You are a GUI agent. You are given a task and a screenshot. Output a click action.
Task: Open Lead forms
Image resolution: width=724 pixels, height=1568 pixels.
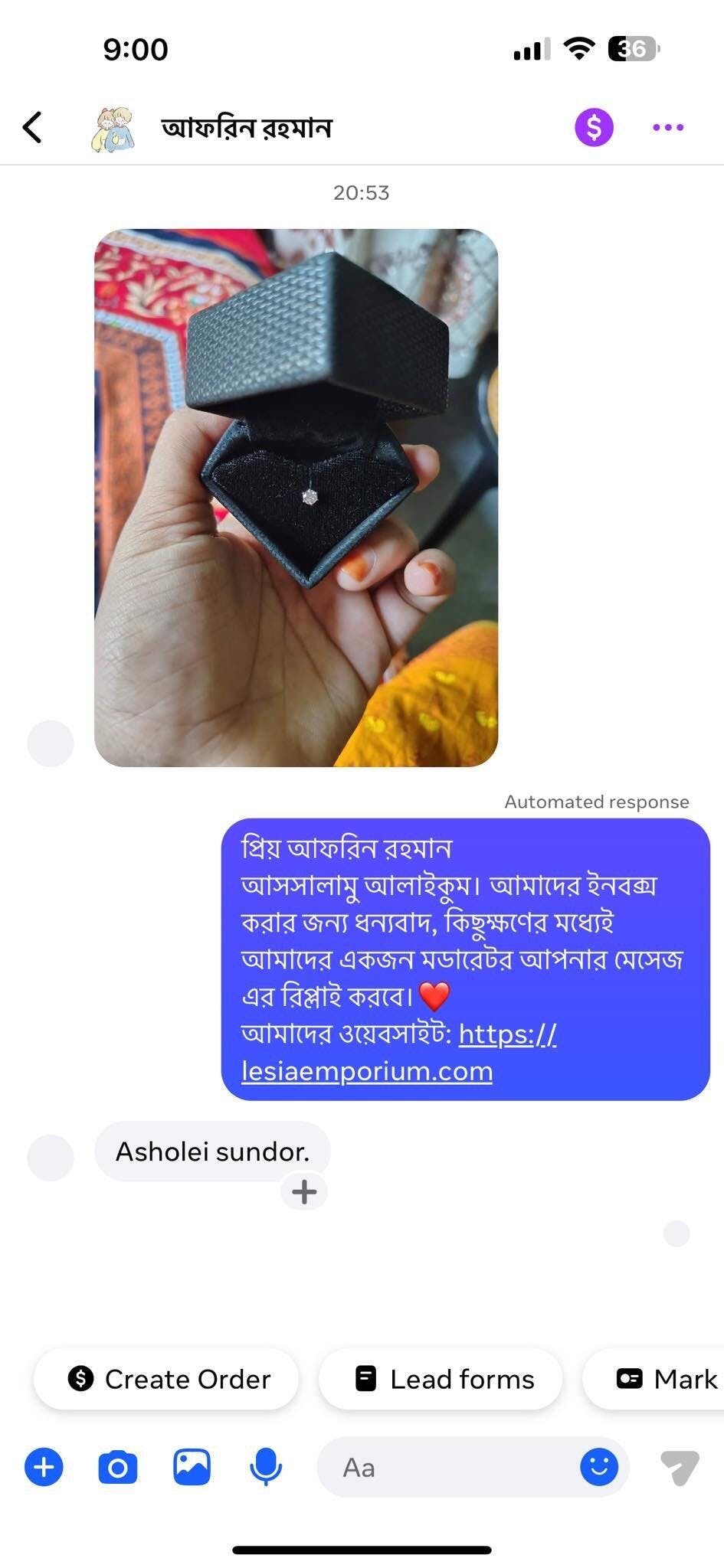[x=441, y=1379]
